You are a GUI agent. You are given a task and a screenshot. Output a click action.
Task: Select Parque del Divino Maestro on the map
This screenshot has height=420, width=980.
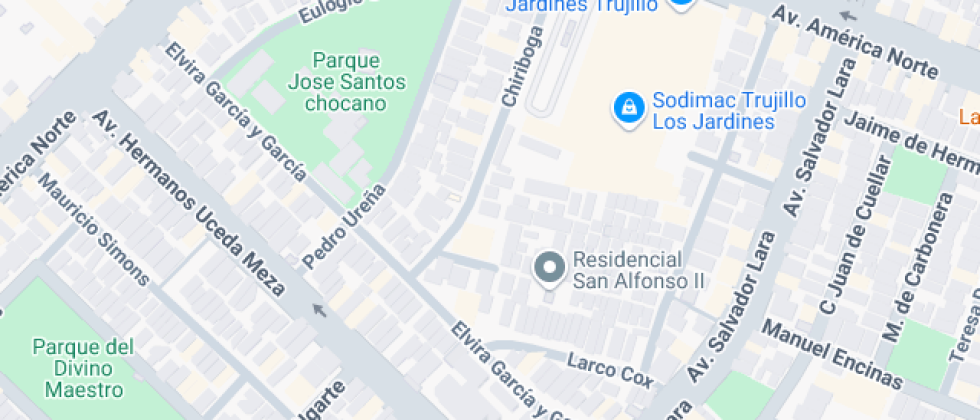click(83, 368)
